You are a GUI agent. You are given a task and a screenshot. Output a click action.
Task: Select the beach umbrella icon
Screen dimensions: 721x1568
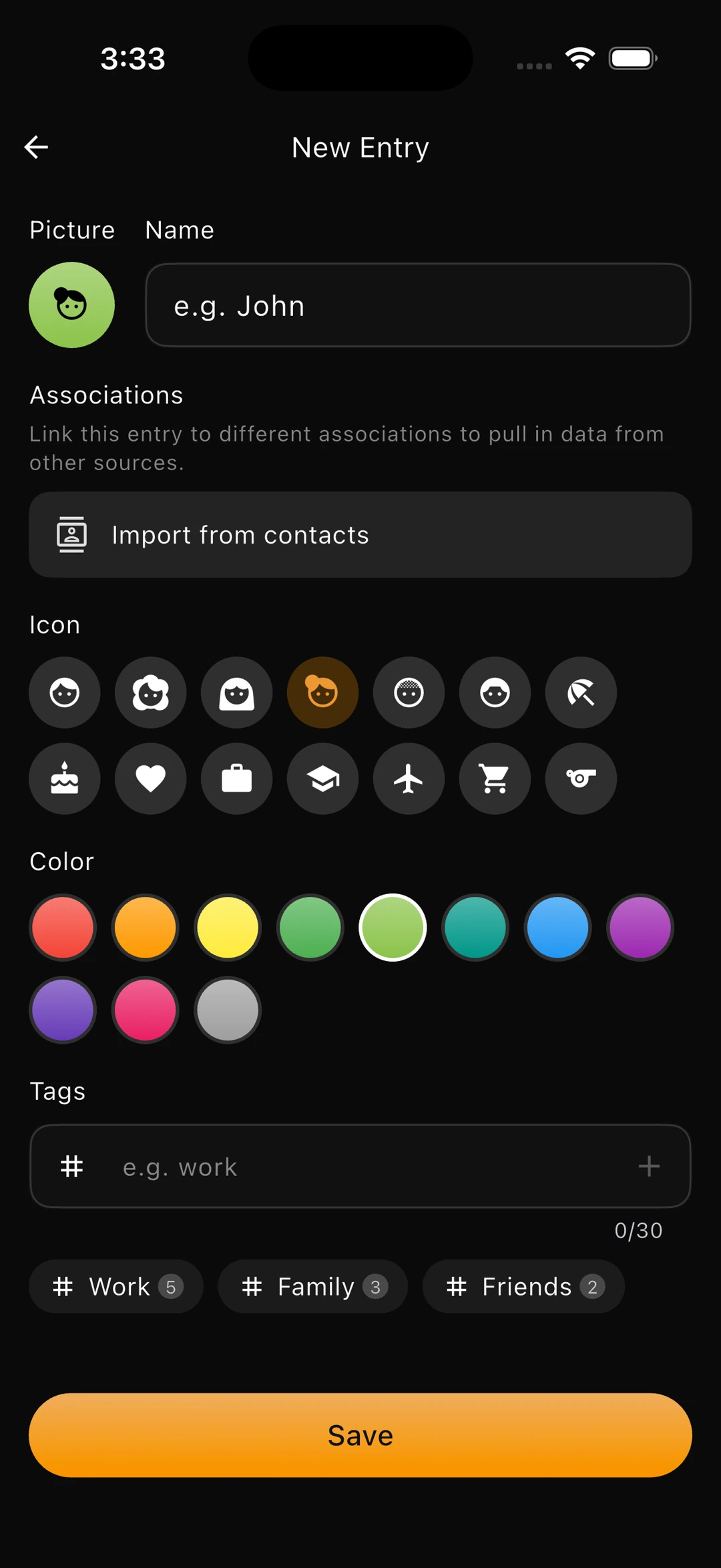(x=581, y=693)
